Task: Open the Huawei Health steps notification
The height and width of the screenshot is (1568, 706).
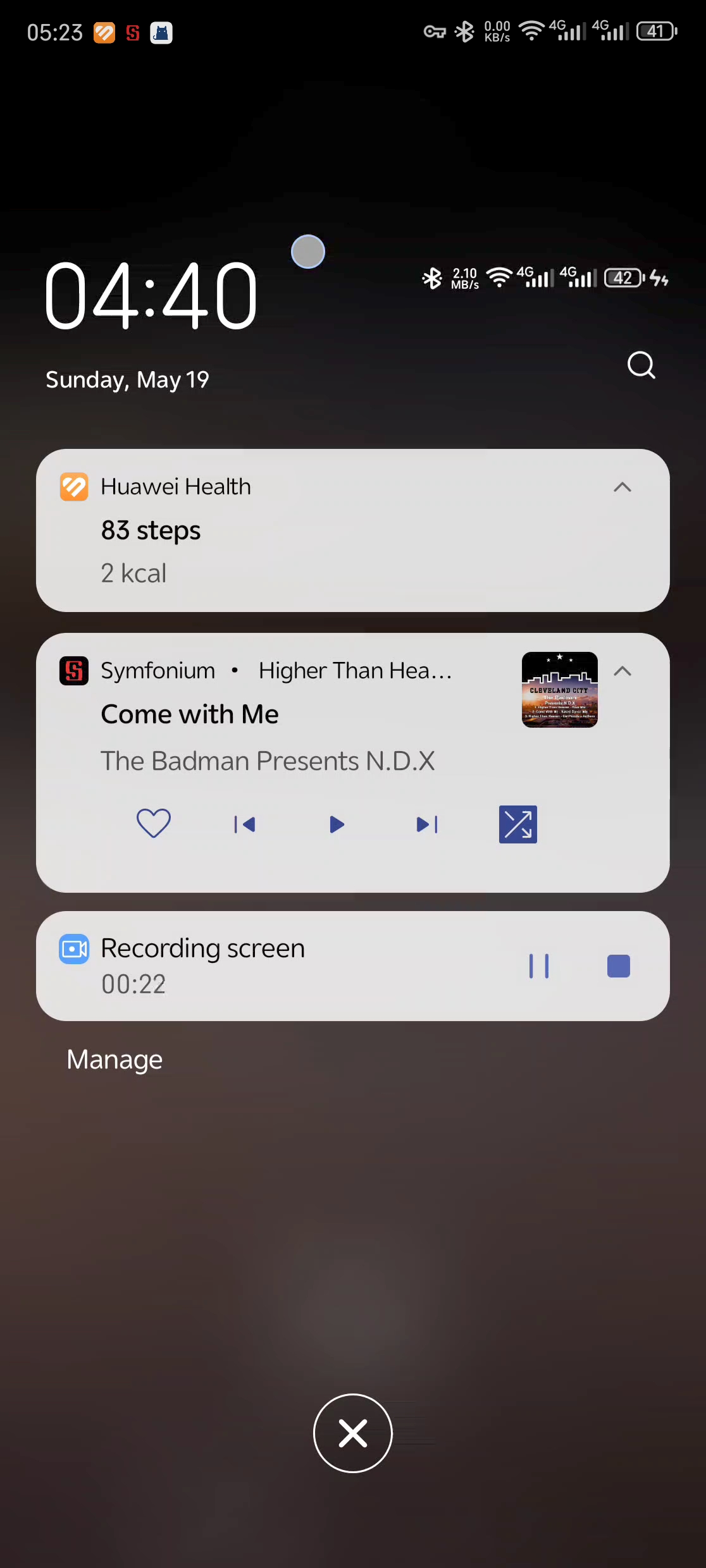Action: pyautogui.click(x=353, y=530)
